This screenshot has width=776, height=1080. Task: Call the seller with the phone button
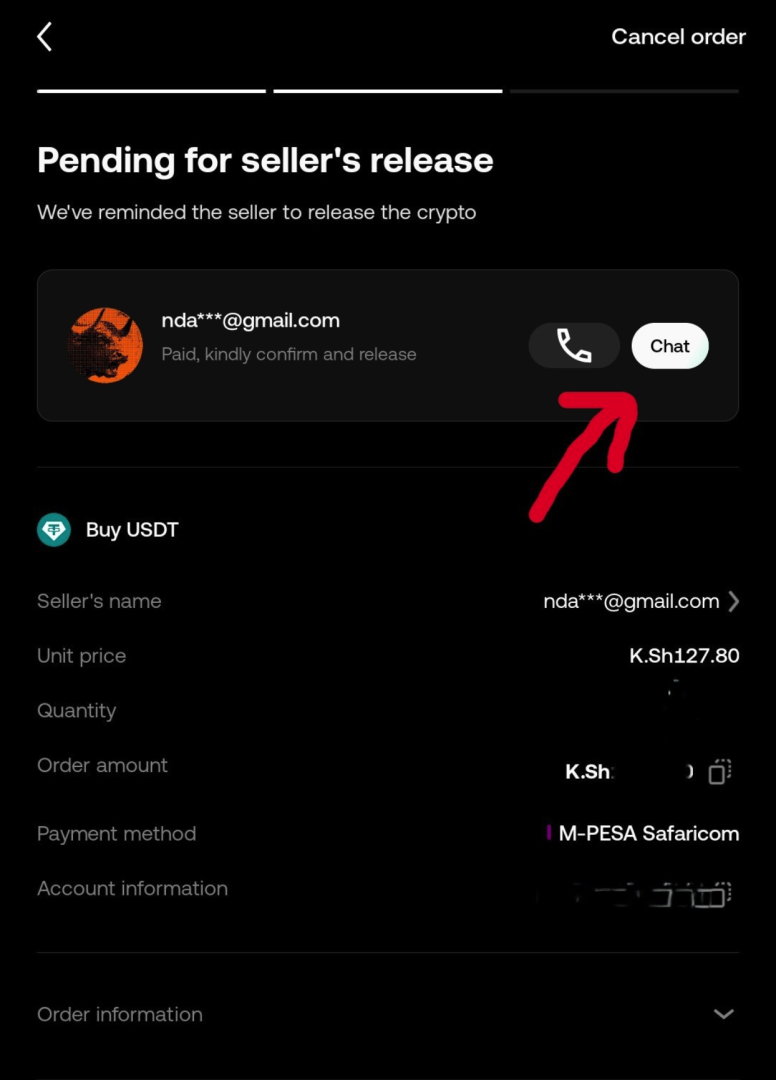point(574,346)
